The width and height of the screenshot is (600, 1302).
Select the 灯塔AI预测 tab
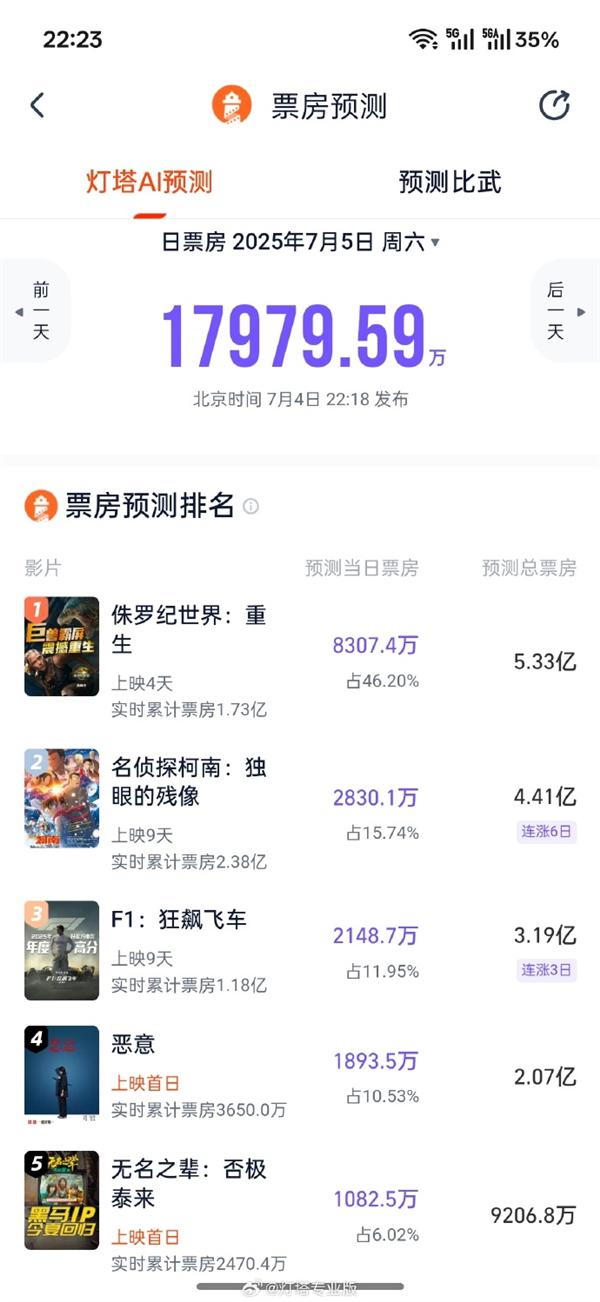[x=149, y=182]
